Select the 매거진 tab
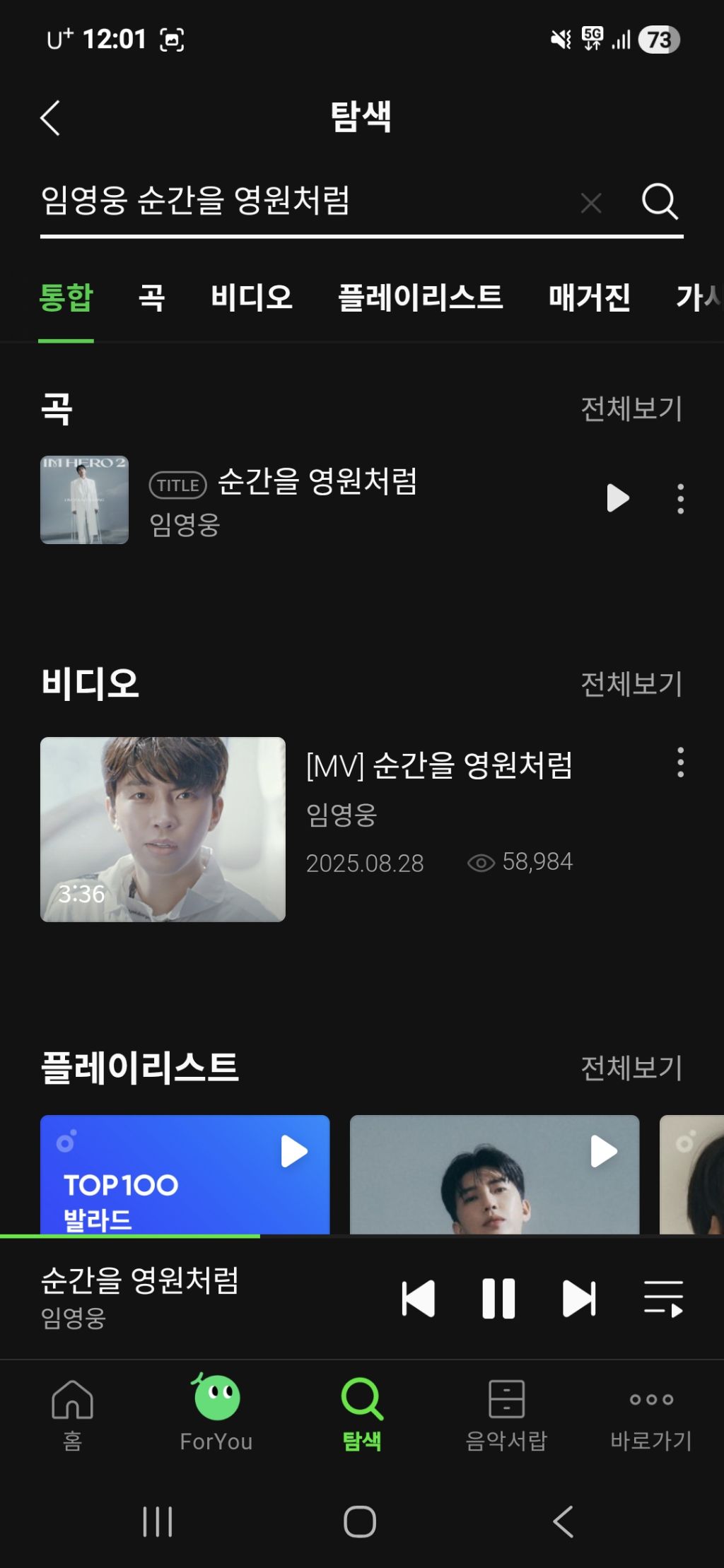Screen dimensions: 724x1568 589,297
